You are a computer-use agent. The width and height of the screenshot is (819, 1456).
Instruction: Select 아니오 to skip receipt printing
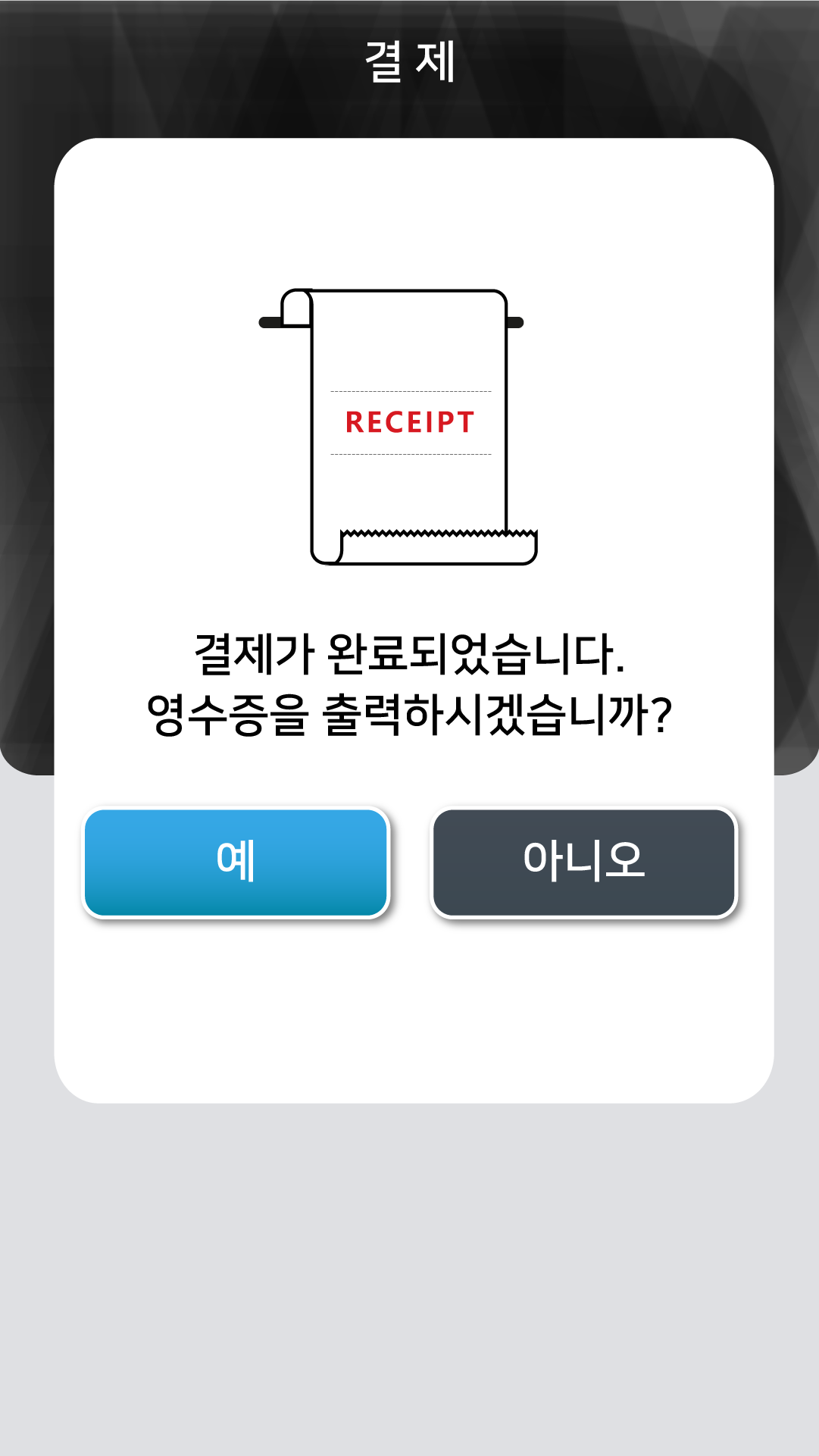[x=583, y=863]
